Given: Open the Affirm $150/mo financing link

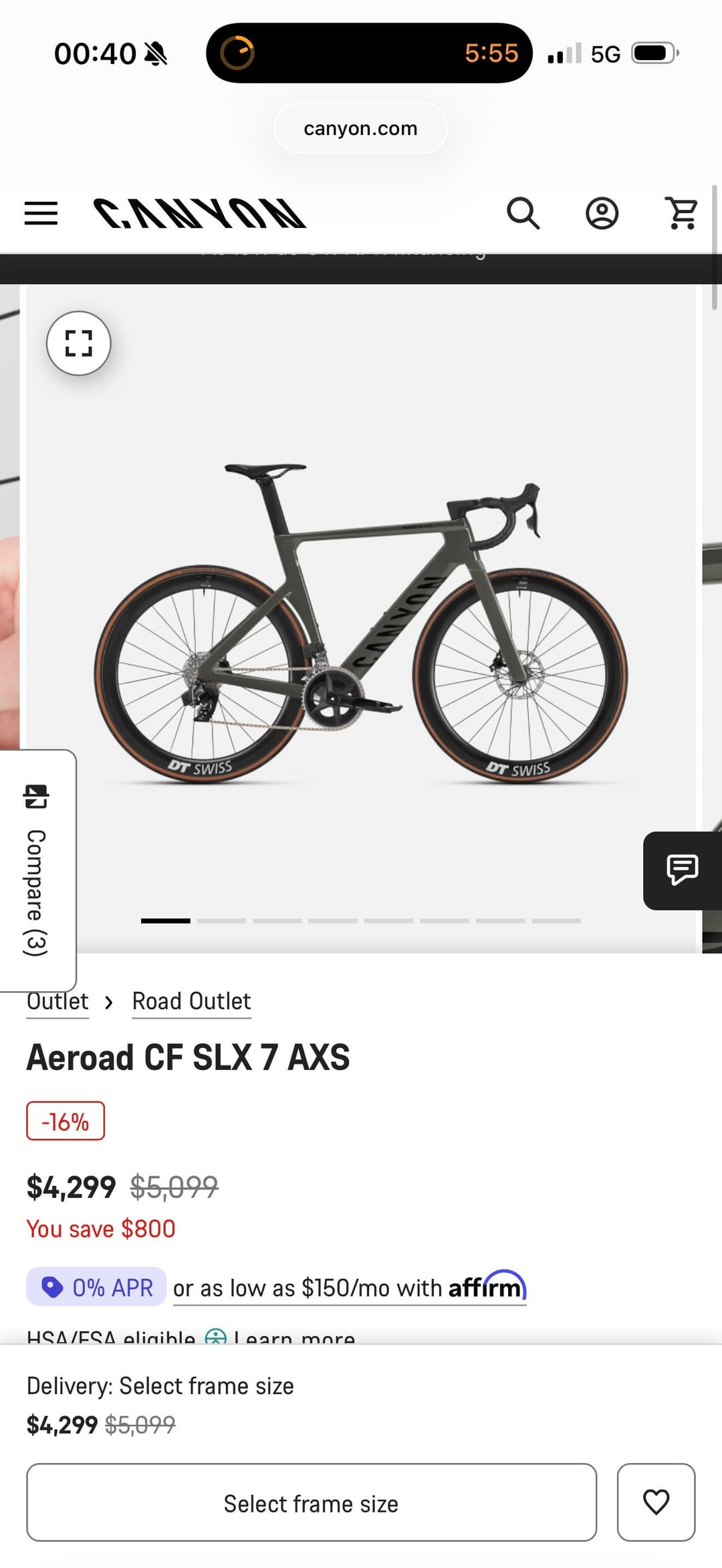Looking at the screenshot, I should pyautogui.click(x=349, y=1287).
